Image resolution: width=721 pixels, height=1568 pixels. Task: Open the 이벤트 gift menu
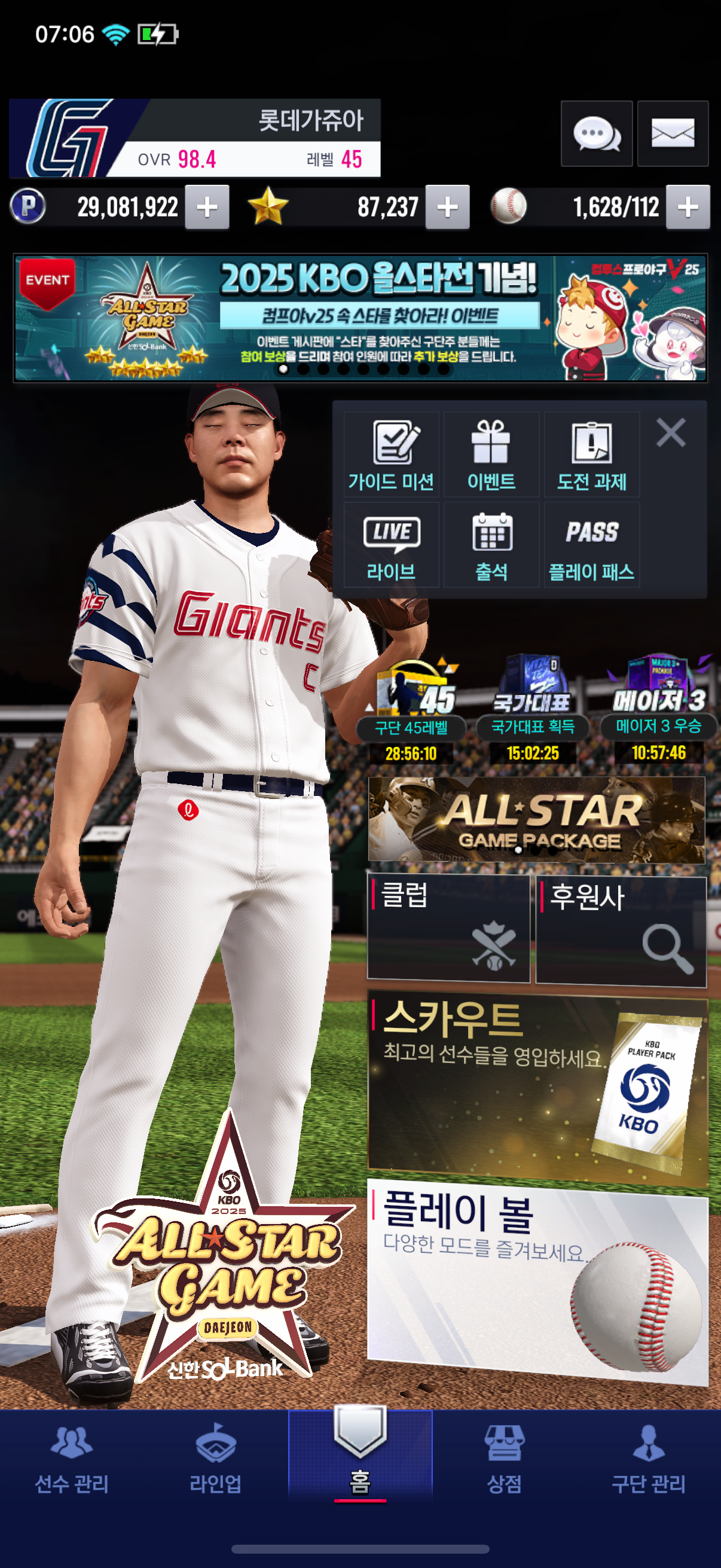491,454
